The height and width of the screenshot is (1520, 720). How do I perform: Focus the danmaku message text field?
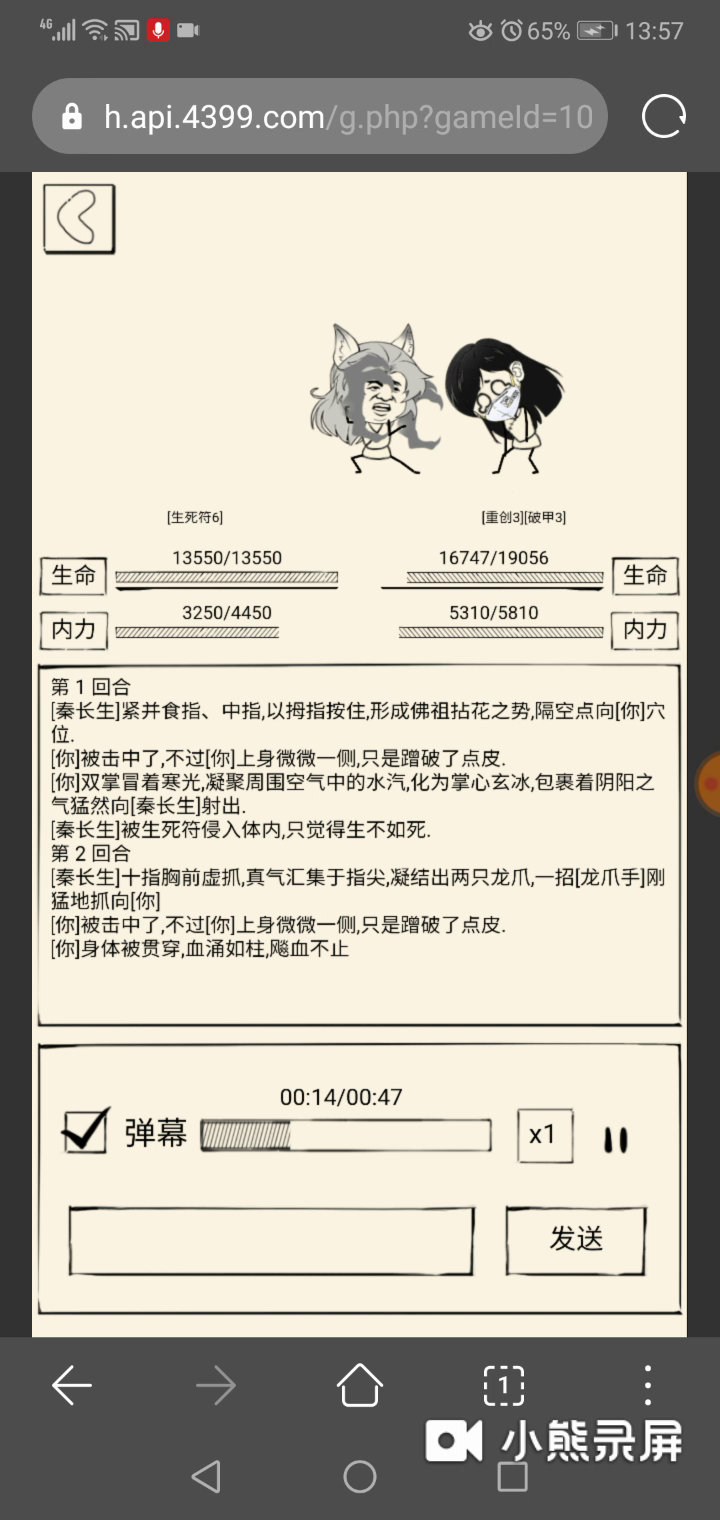click(271, 1241)
